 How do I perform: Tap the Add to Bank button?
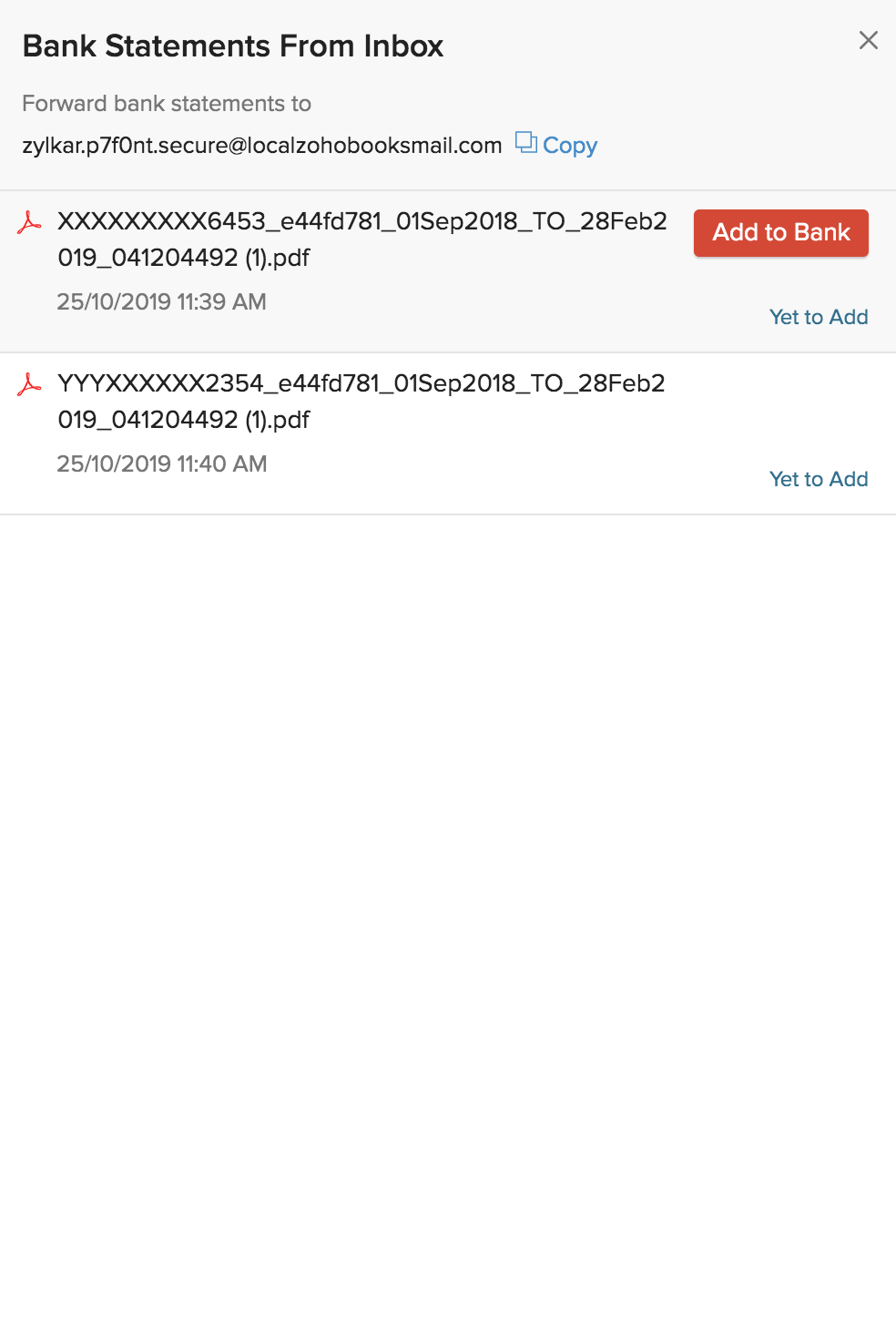click(780, 233)
